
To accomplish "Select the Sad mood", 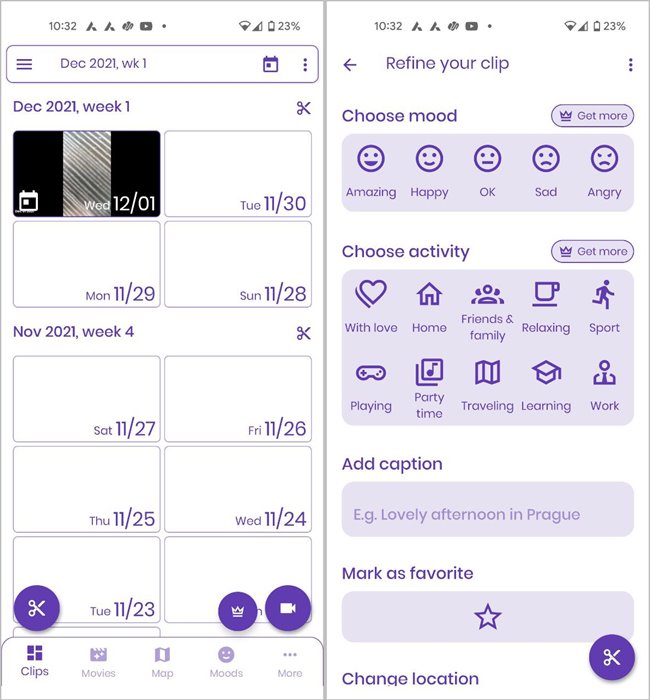I will (x=546, y=170).
